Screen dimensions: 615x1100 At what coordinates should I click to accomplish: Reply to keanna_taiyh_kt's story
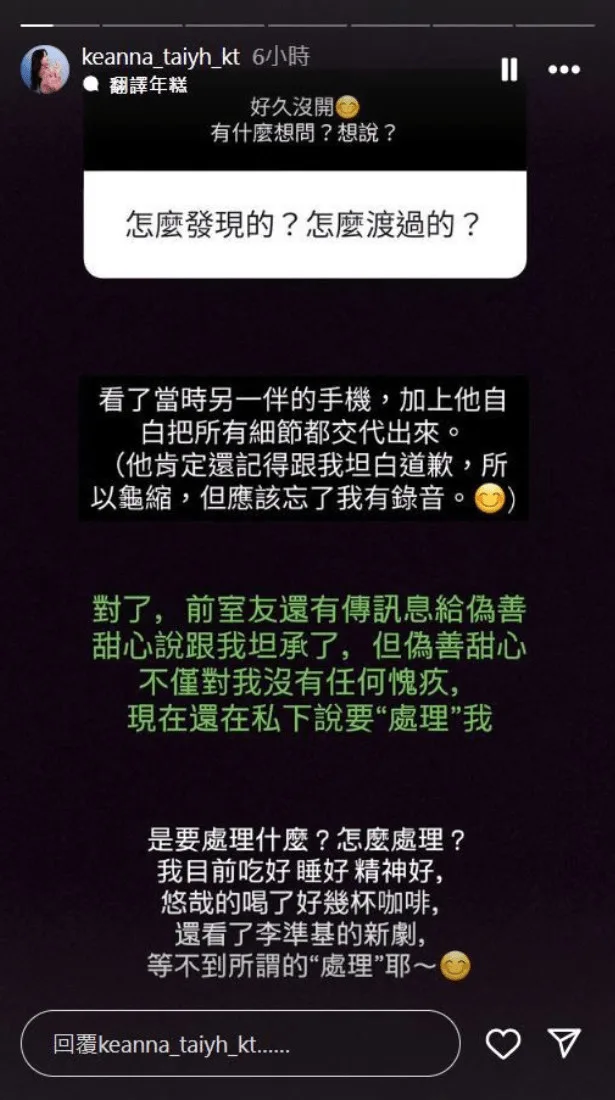(x=240, y=1044)
